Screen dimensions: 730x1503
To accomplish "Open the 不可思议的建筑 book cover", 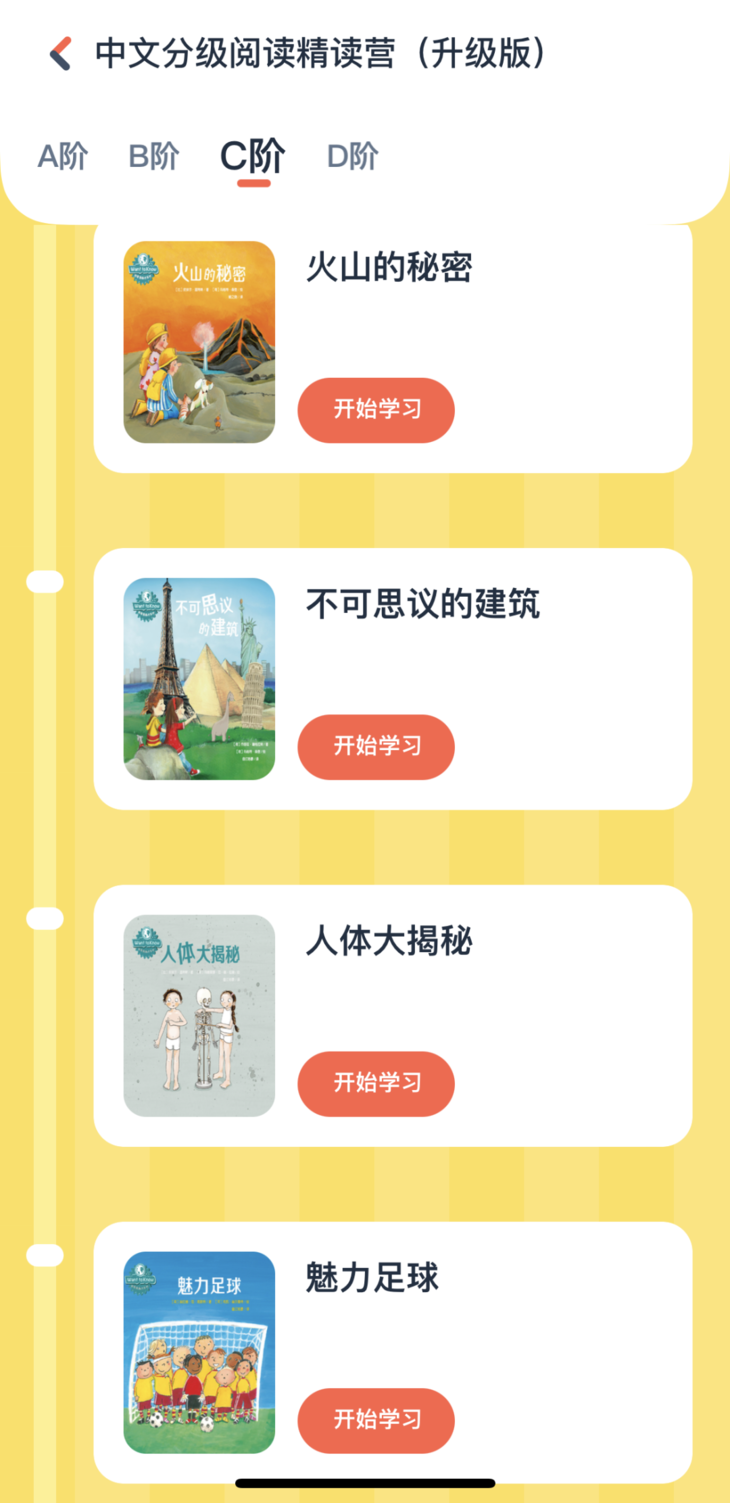I will pos(198,679).
